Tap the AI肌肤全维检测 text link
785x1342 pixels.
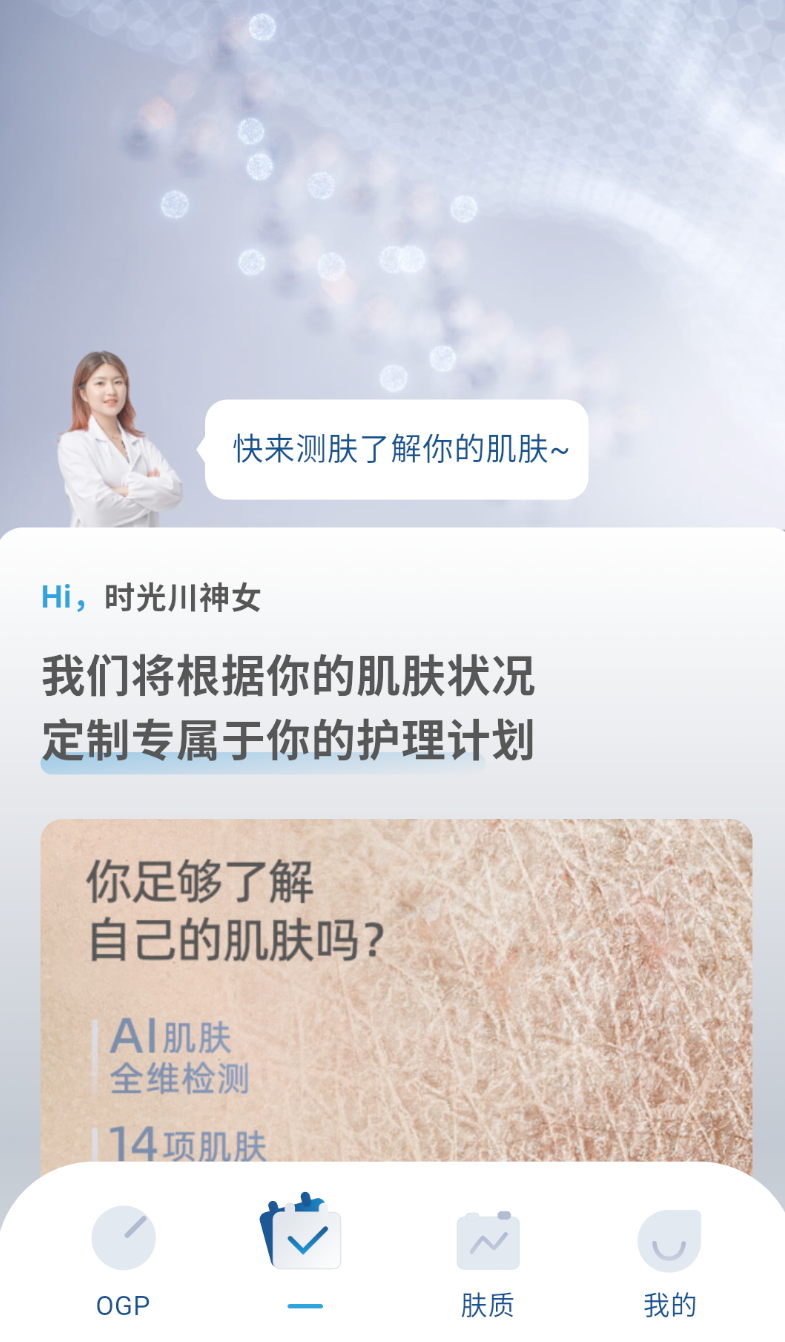pyautogui.click(x=177, y=1055)
